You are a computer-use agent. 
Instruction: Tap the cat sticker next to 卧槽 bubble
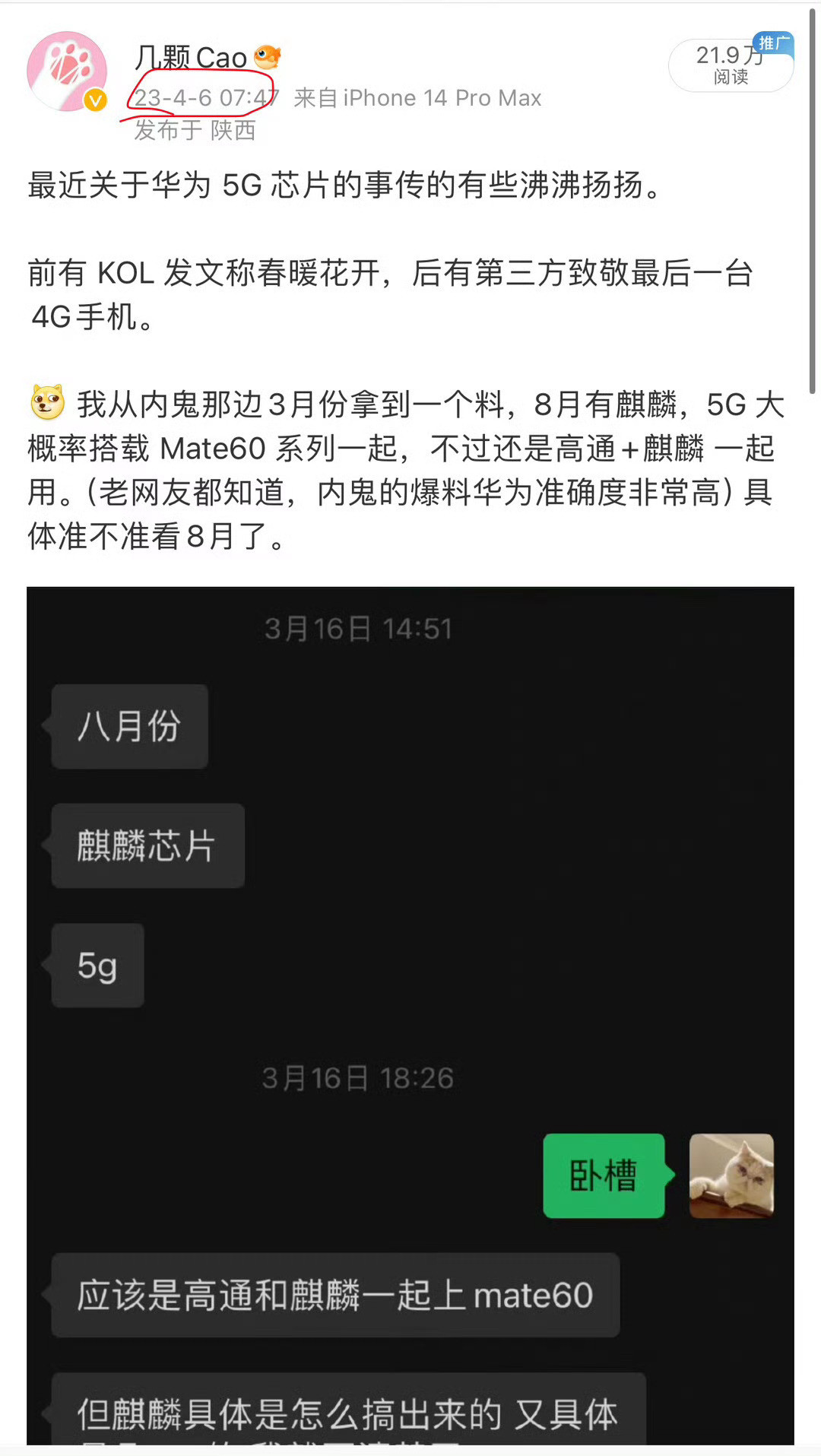pyautogui.click(x=731, y=1177)
